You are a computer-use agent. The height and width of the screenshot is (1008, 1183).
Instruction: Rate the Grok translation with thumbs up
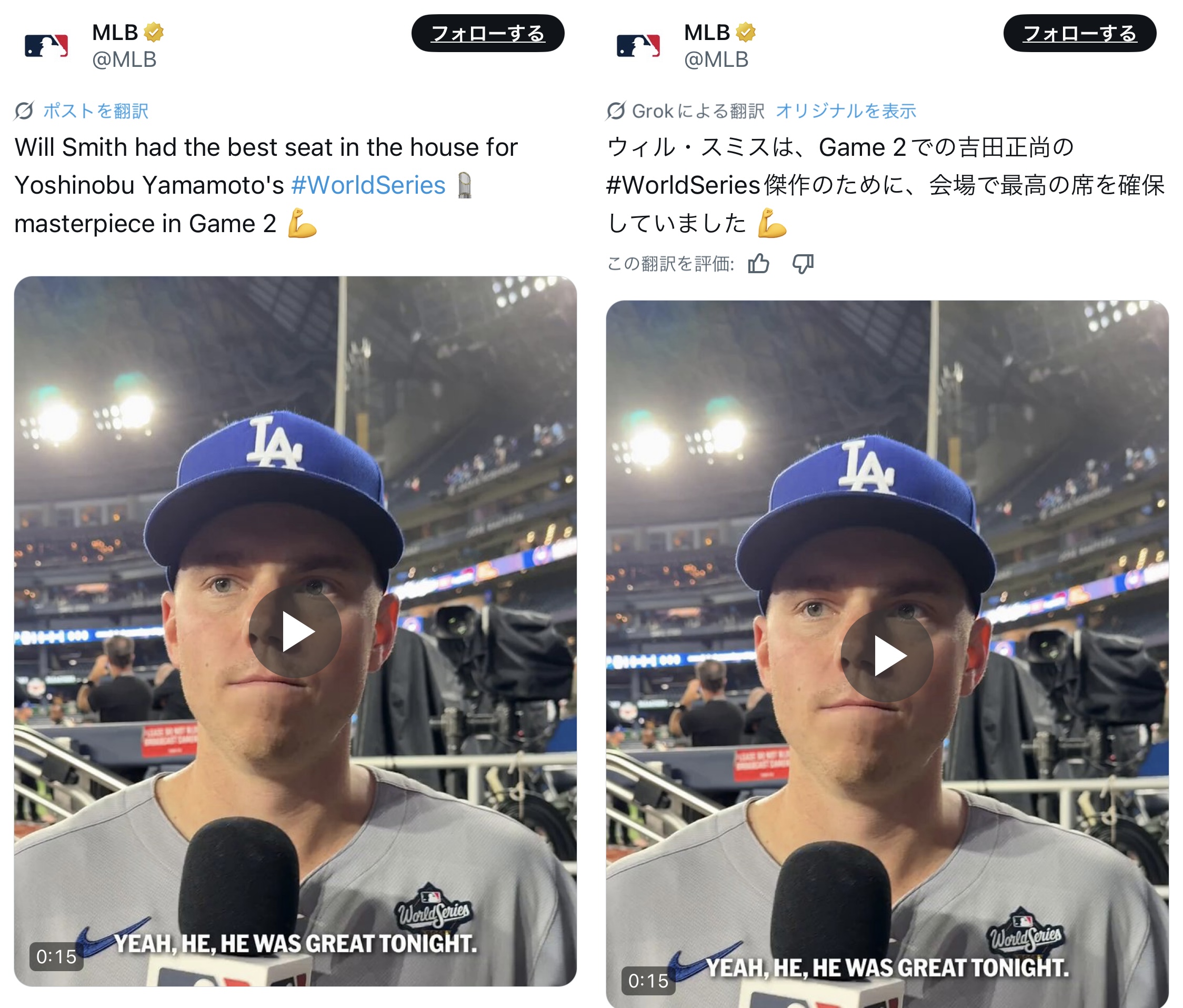coord(758,264)
